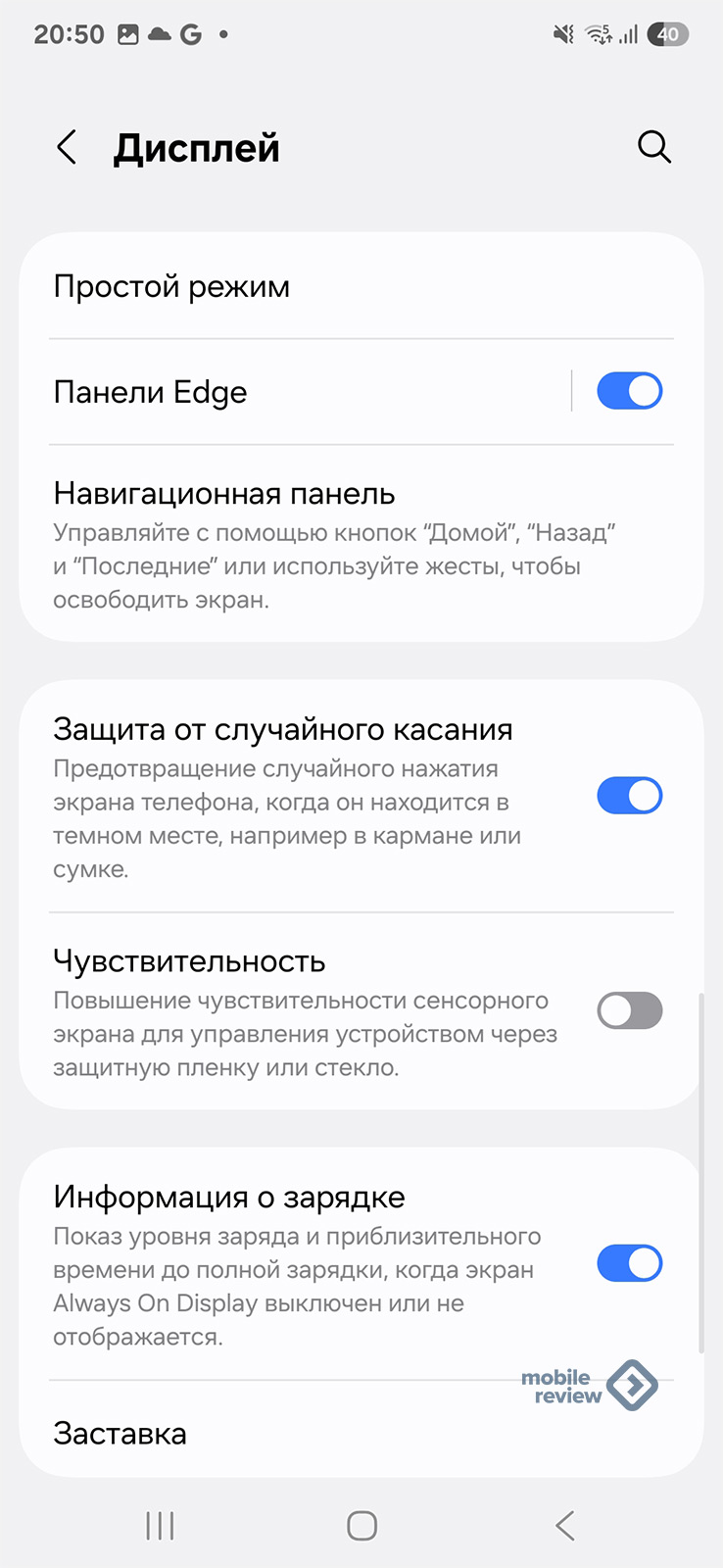
Task: Open search in display settings
Action: (x=654, y=147)
